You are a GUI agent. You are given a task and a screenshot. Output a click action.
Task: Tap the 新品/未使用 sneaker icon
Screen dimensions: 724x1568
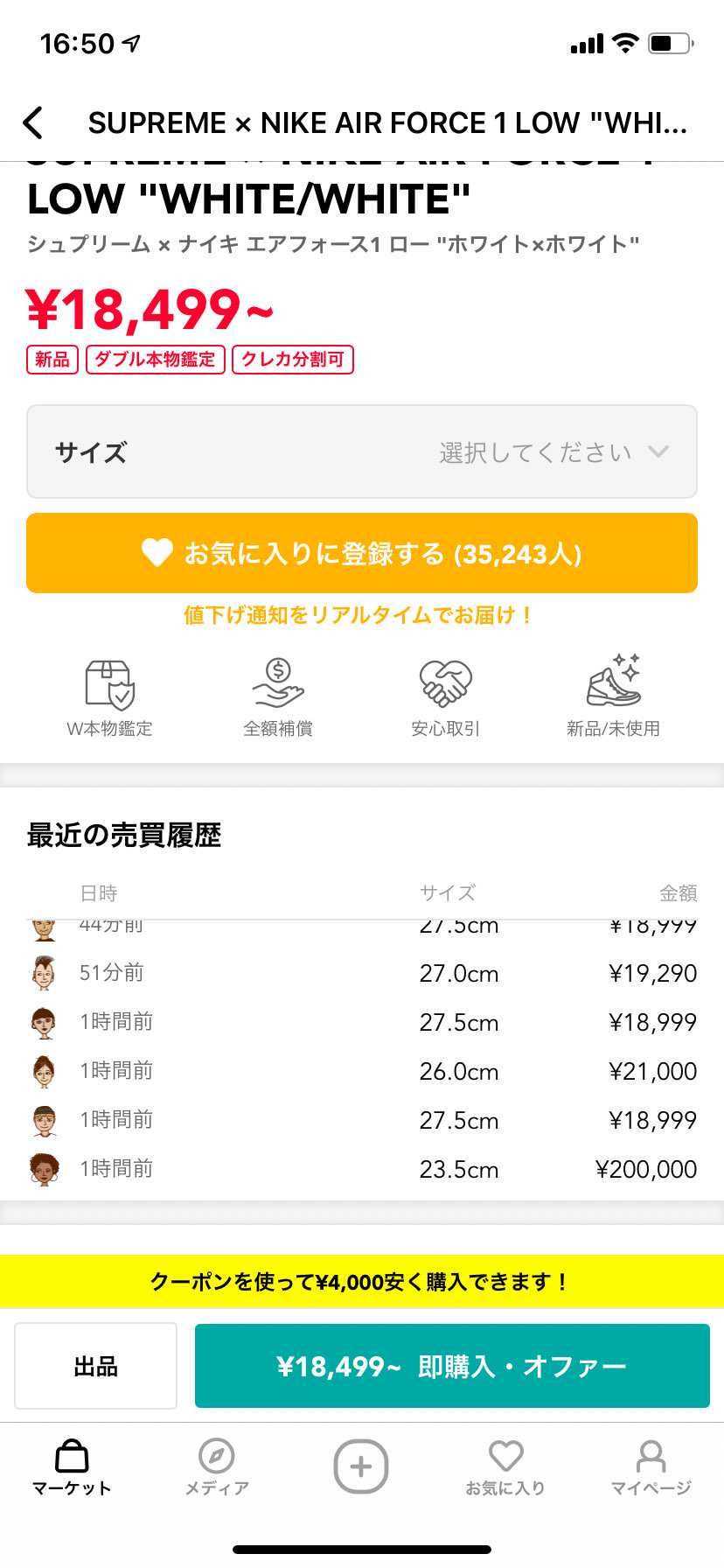click(x=612, y=683)
